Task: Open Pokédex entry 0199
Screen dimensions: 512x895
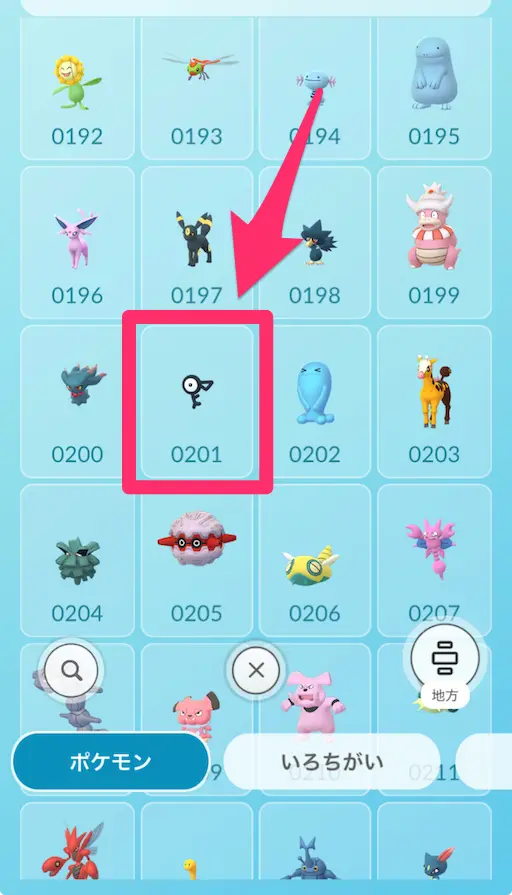Action: (x=434, y=243)
